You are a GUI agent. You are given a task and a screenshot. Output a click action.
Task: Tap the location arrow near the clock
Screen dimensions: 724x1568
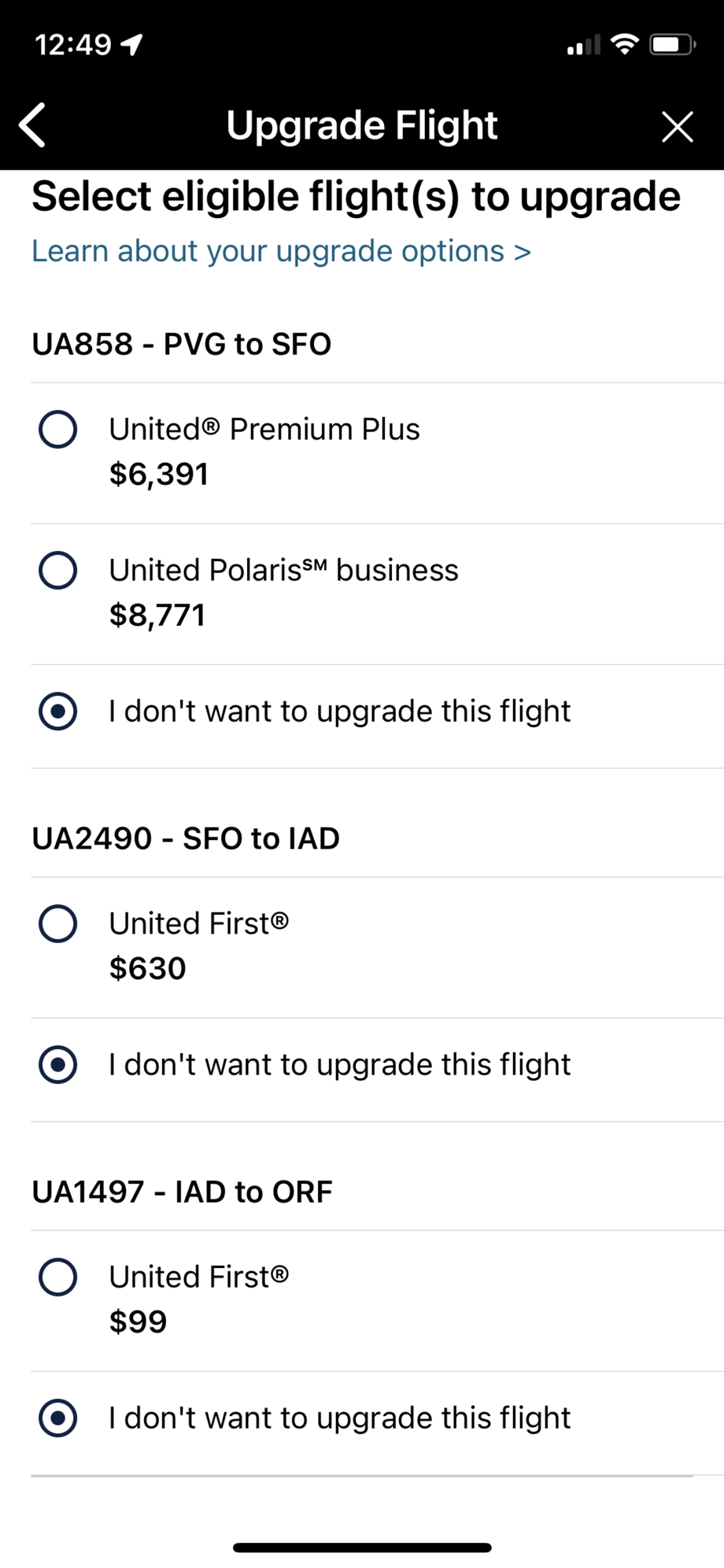[x=131, y=44]
